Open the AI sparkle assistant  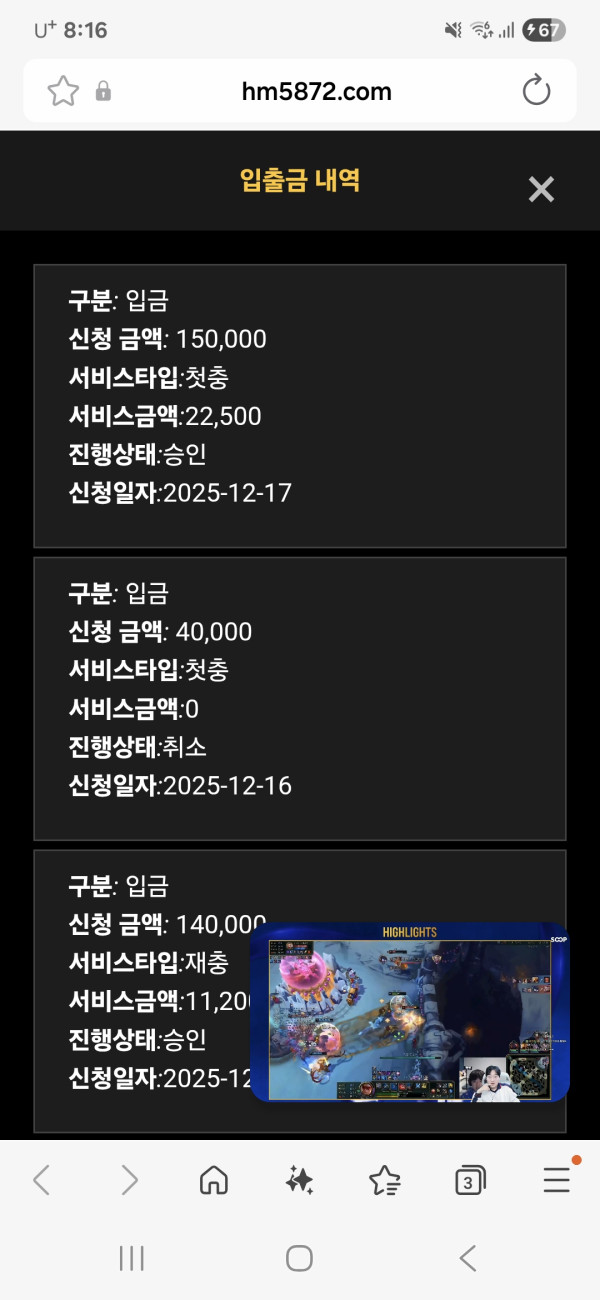pyautogui.click(x=299, y=1181)
